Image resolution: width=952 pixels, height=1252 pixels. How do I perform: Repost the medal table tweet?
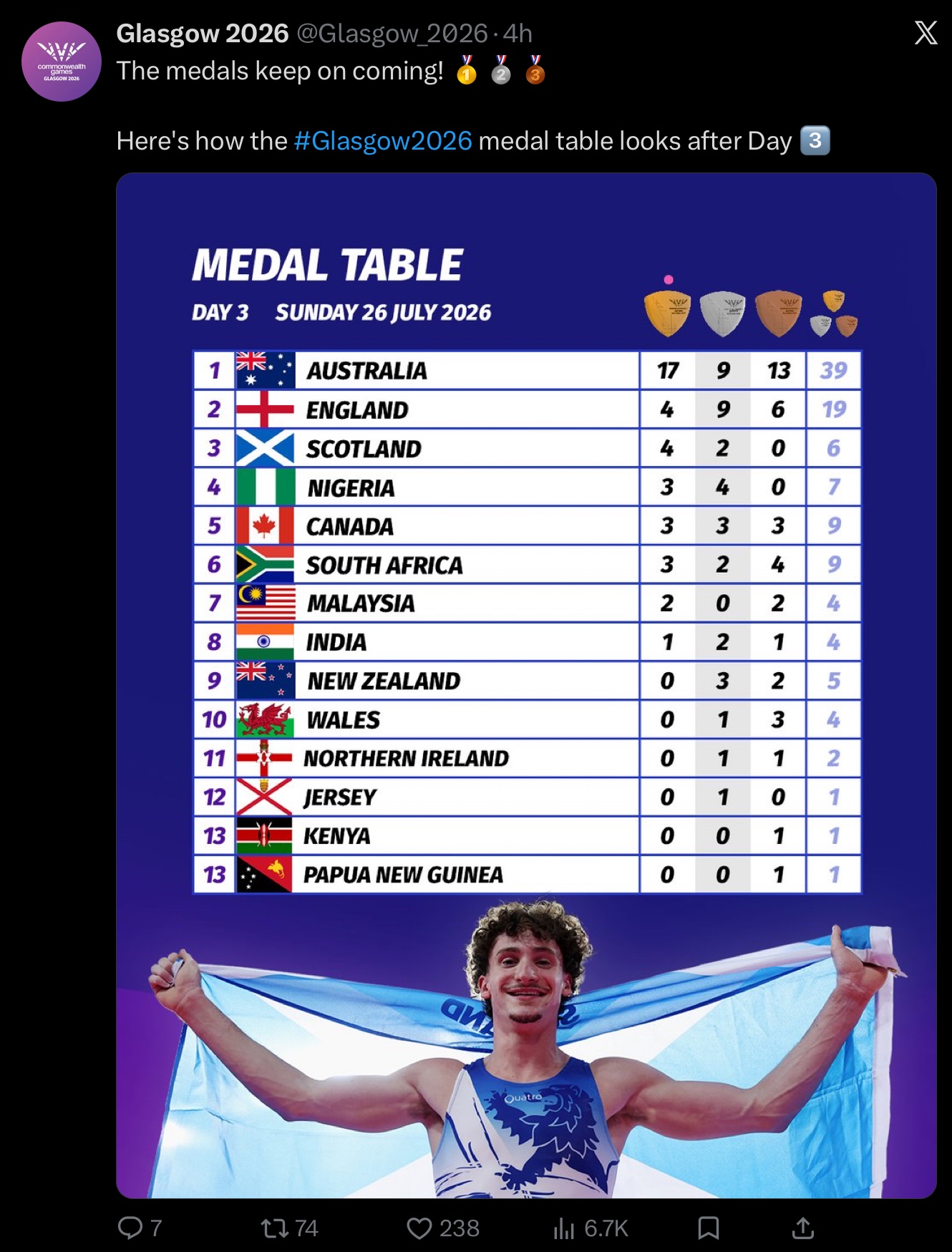(289, 1228)
